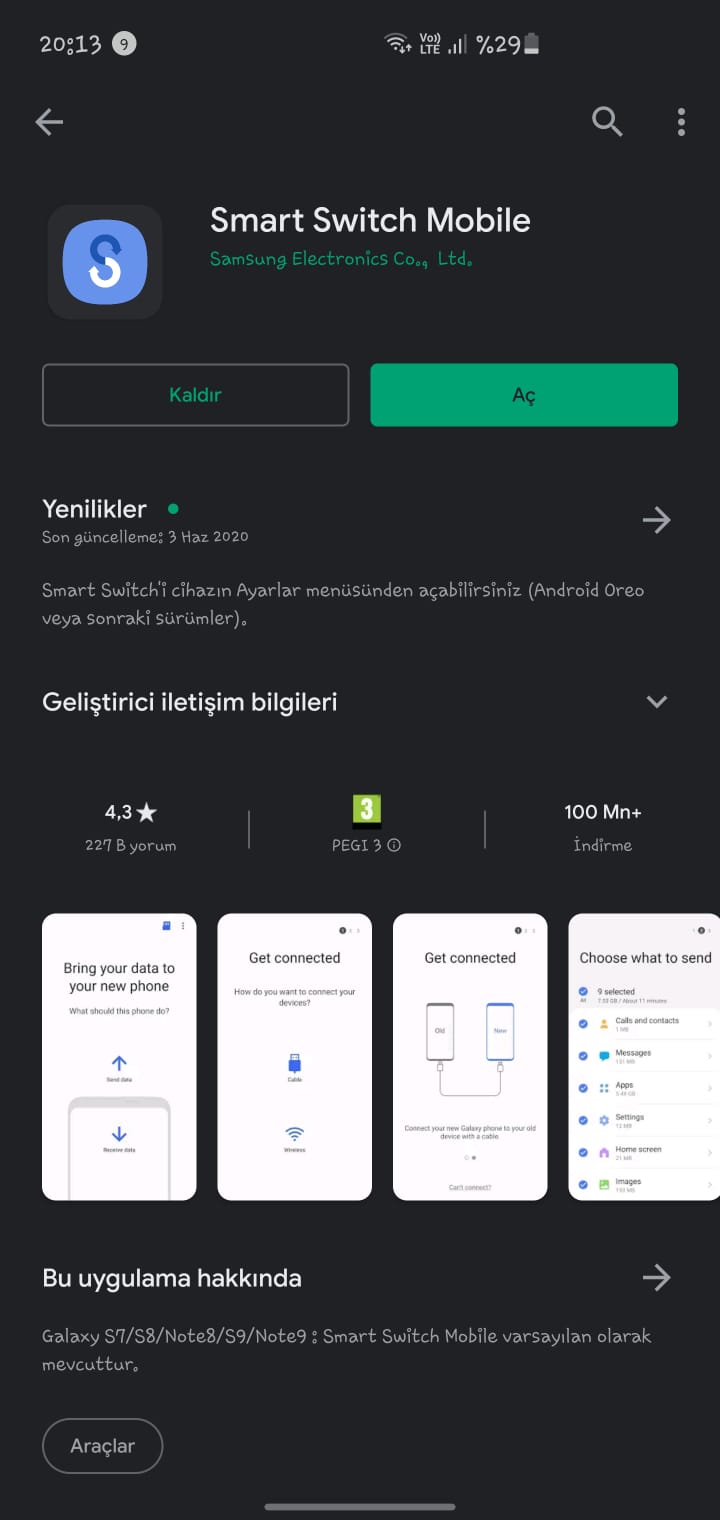Image resolution: width=720 pixels, height=1520 pixels.
Task: Open the "Get connected" Cable/Wireless screenshot
Action: tap(295, 1056)
